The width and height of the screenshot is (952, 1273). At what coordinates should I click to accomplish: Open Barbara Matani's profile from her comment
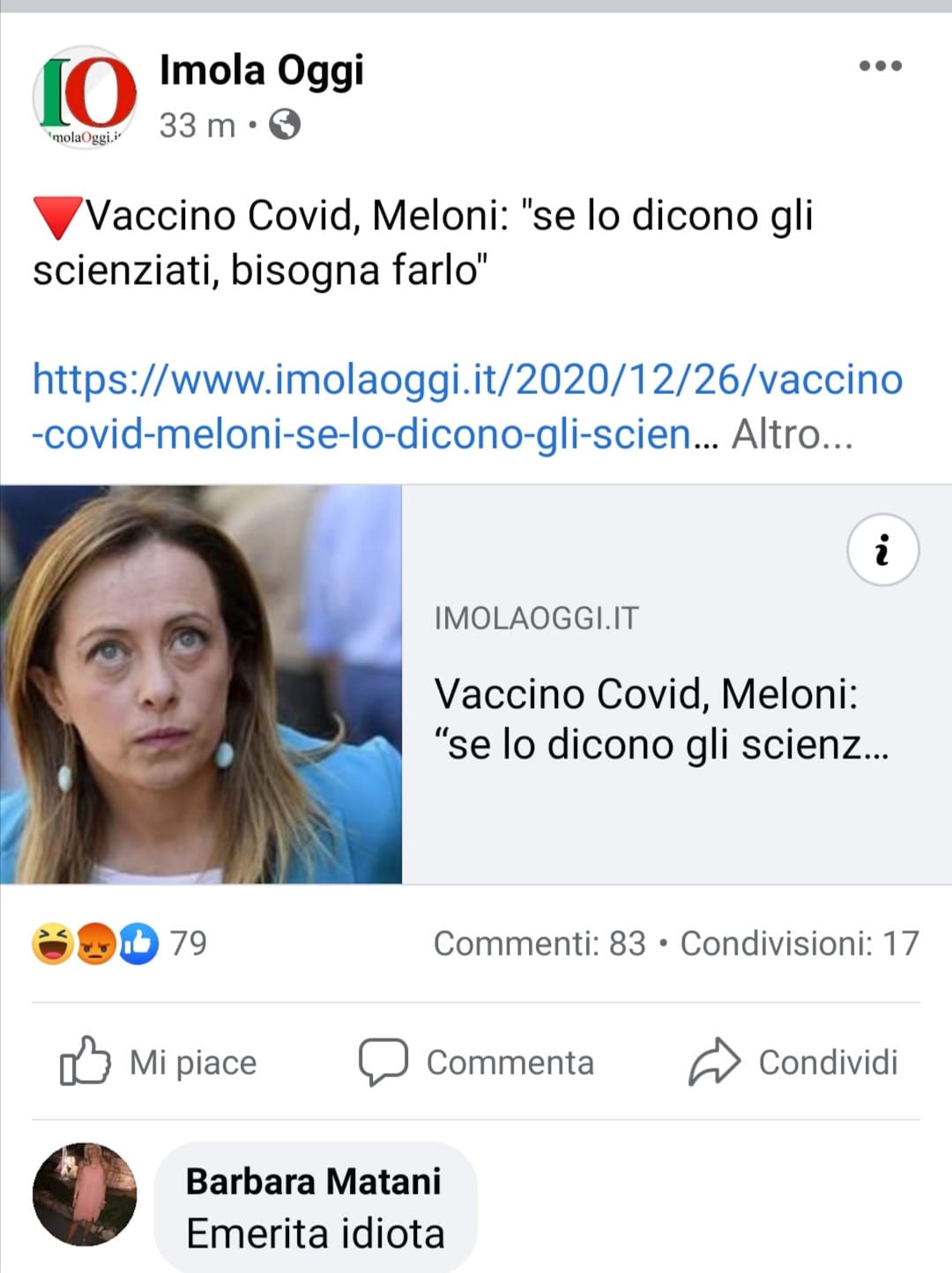pyautogui.click(x=313, y=1182)
